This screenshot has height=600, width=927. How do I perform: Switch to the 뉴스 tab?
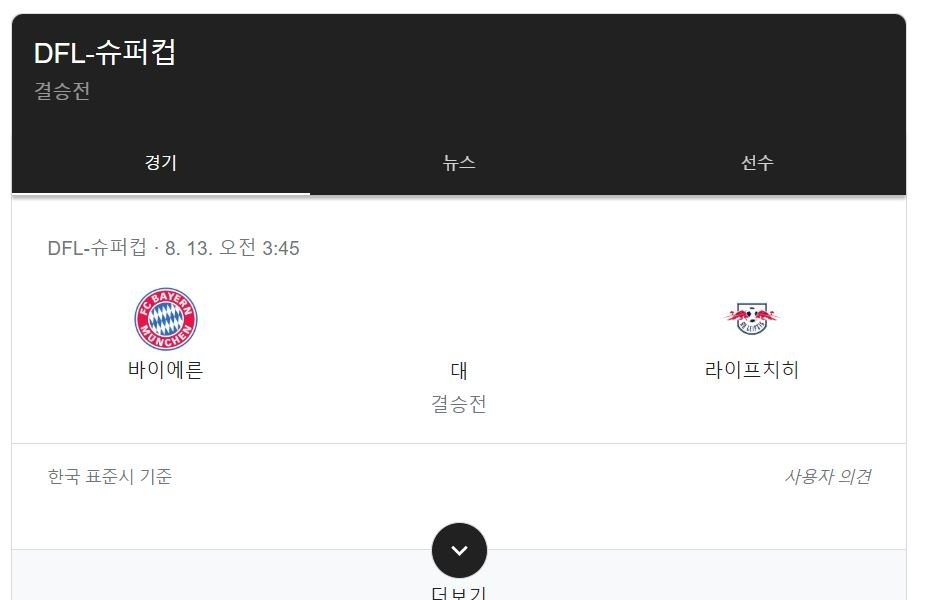pos(459,163)
